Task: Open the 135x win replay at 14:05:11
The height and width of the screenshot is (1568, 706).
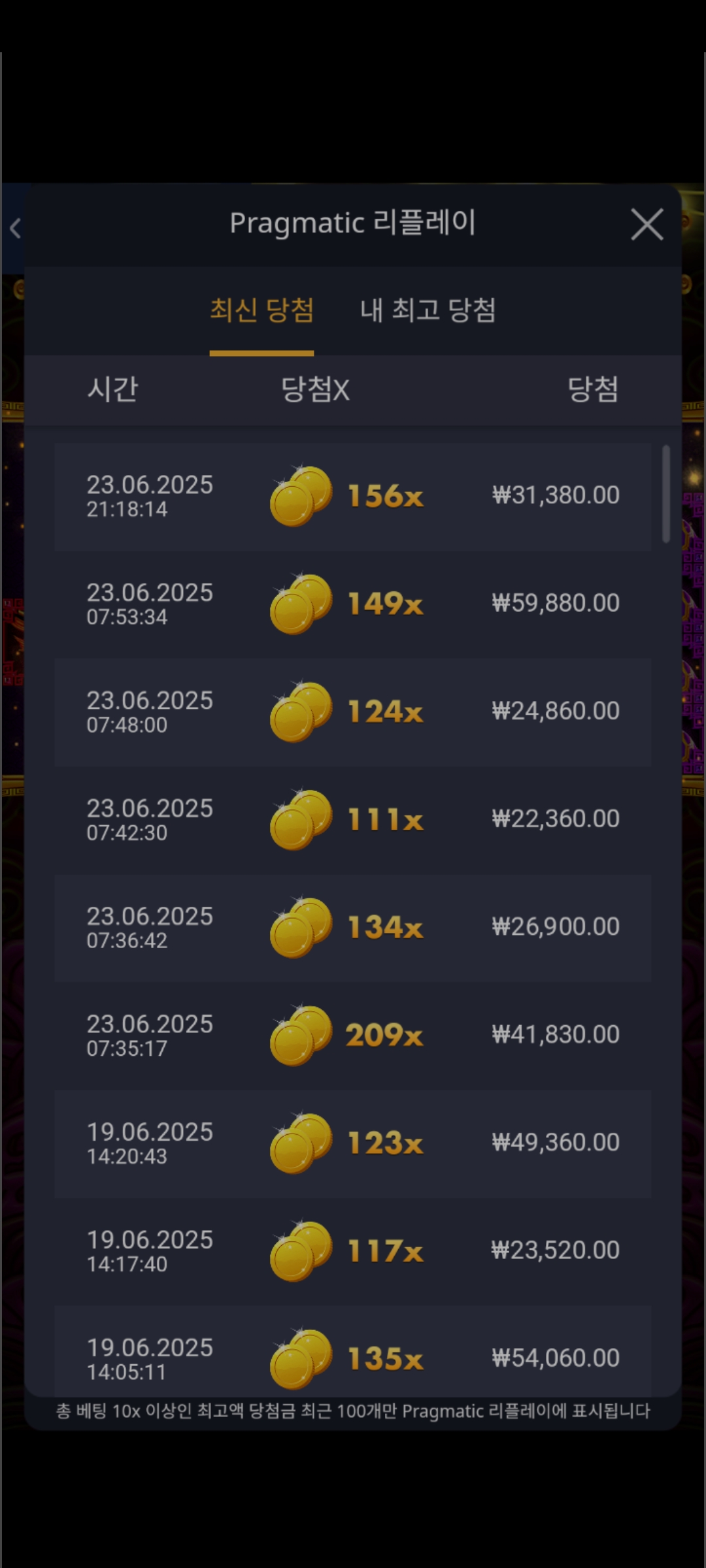Action: click(x=353, y=1350)
